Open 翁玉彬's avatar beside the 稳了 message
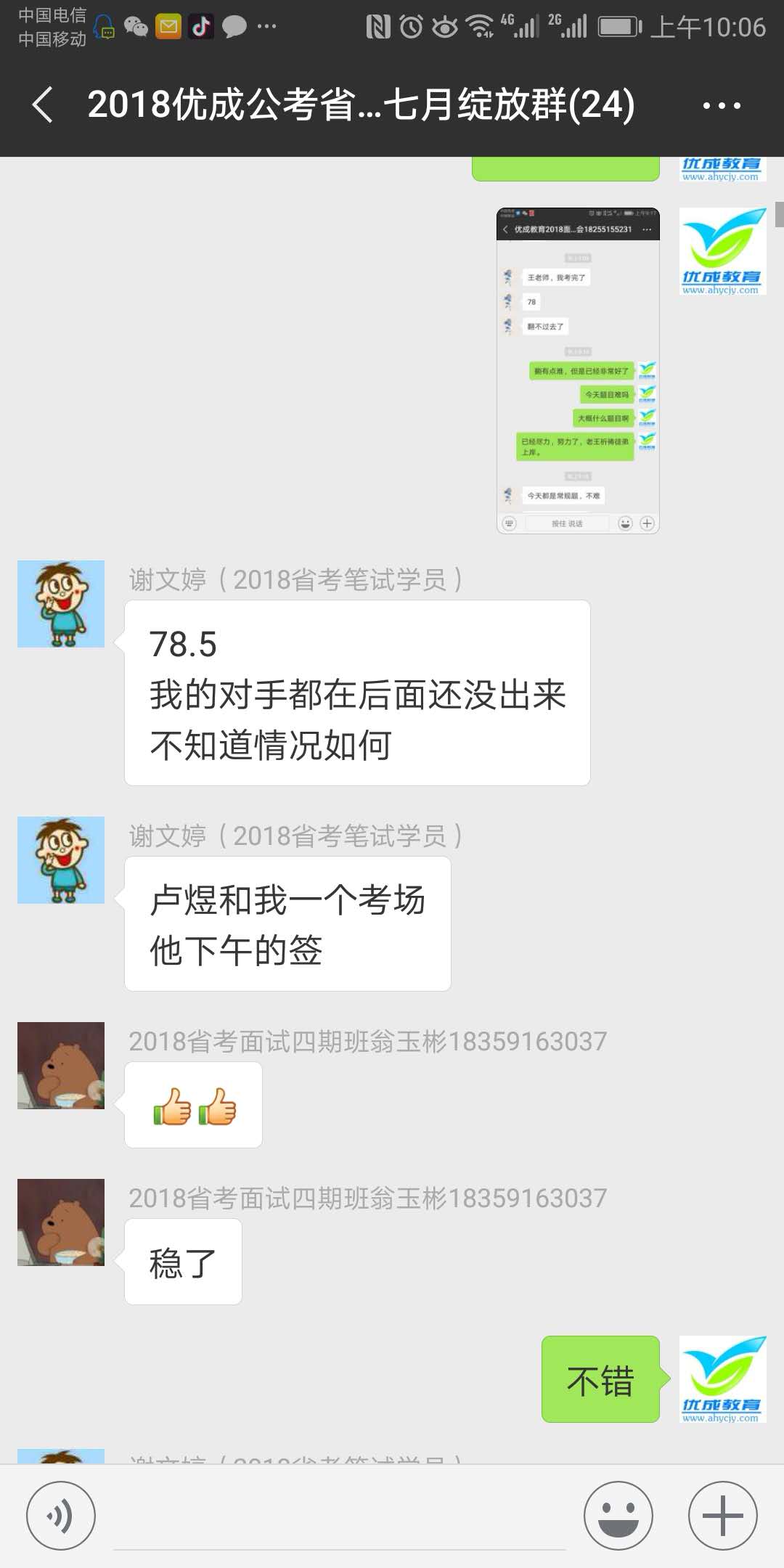This screenshot has height=1568, width=784. click(x=61, y=1222)
